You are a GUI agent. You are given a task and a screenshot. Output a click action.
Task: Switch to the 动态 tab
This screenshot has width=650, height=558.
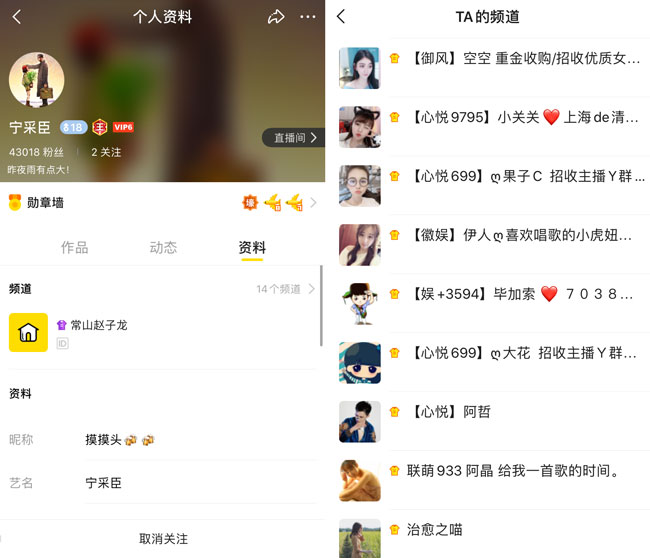[x=163, y=247]
